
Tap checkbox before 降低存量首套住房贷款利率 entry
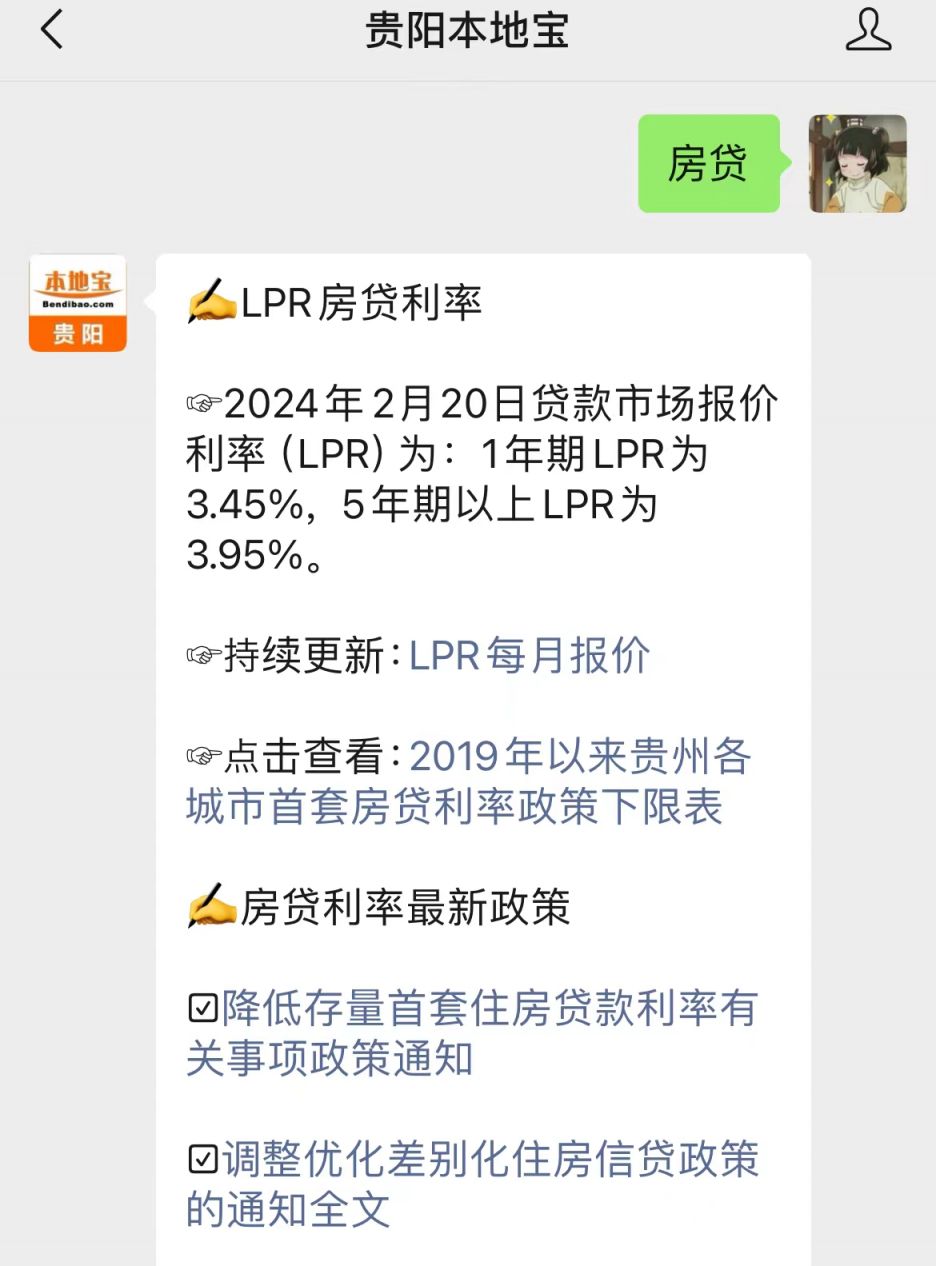coord(200,1009)
